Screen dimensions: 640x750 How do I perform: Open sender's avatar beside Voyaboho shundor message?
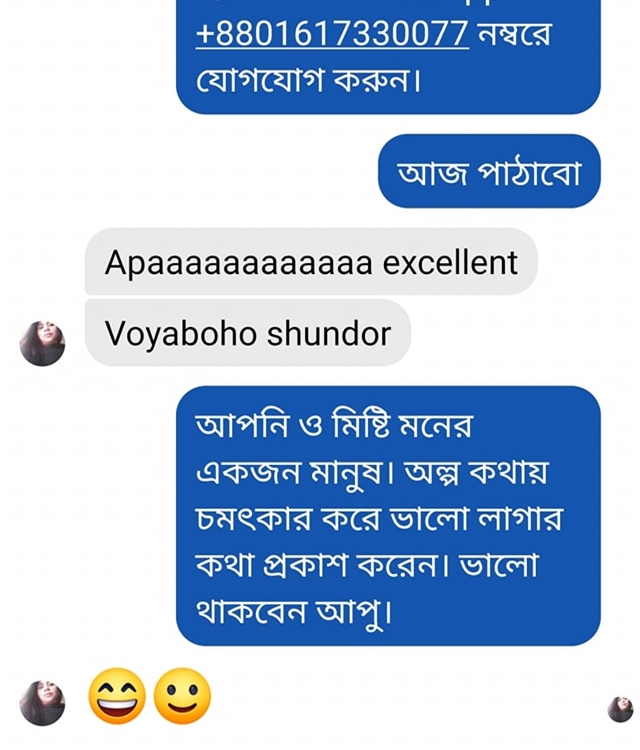pyautogui.click(x=42, y=344)
